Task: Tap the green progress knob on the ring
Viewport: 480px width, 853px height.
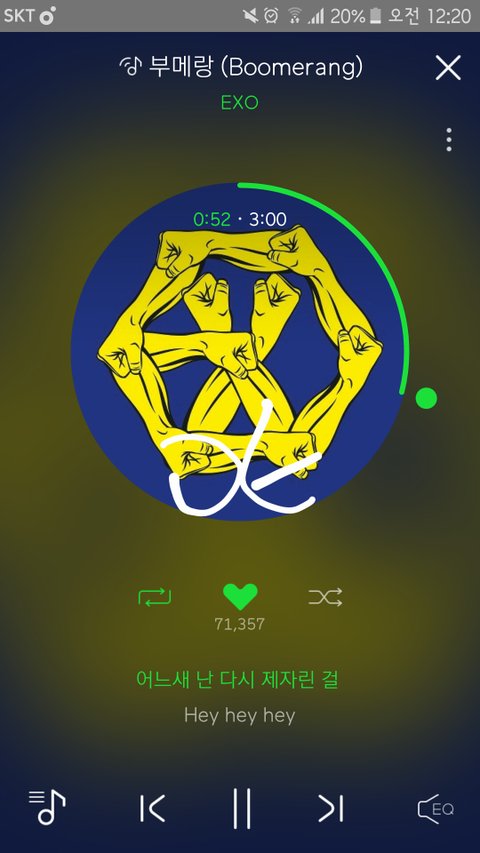Action: 426,398
